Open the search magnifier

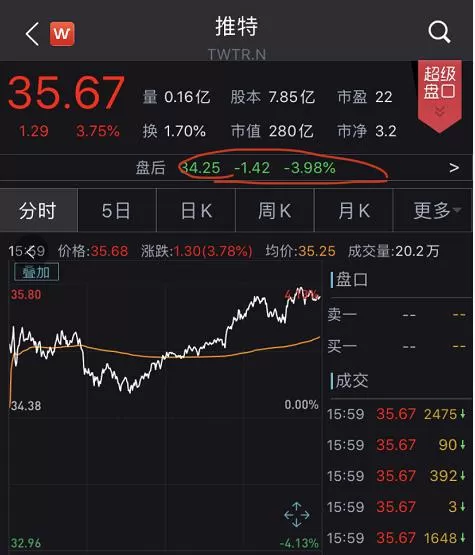tap(439, 32)
